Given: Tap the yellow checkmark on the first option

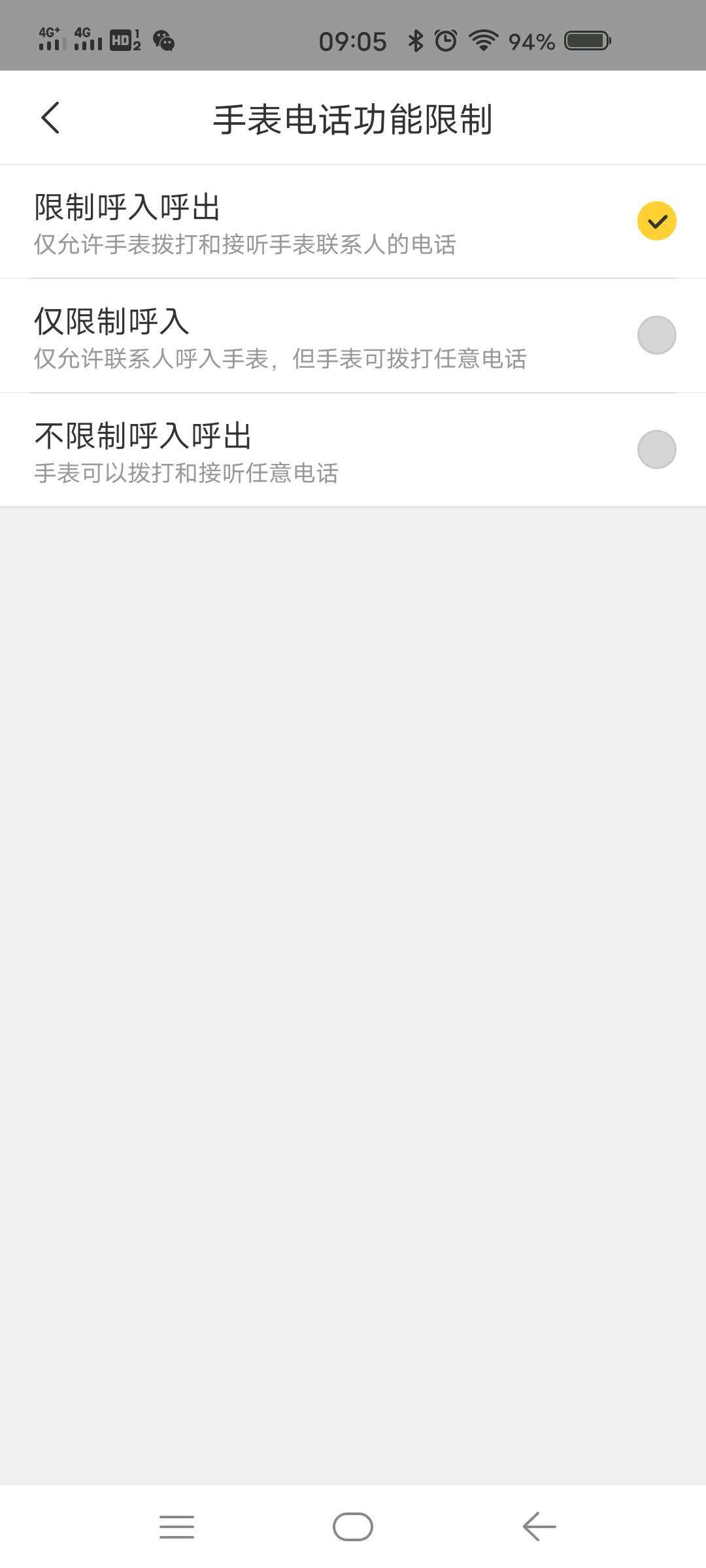Looking at the screenshot, I should point(657,221).
